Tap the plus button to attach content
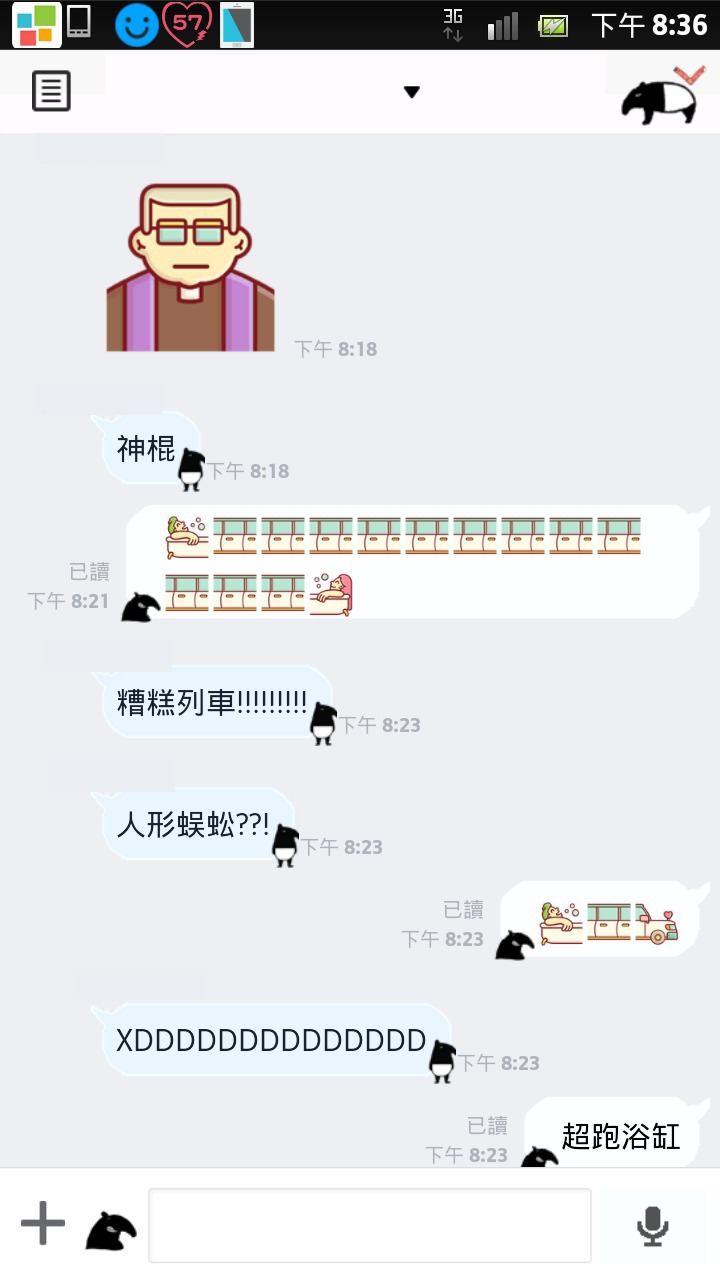The width and height of the screenshot is (720, 1280). pos(43,1224)
